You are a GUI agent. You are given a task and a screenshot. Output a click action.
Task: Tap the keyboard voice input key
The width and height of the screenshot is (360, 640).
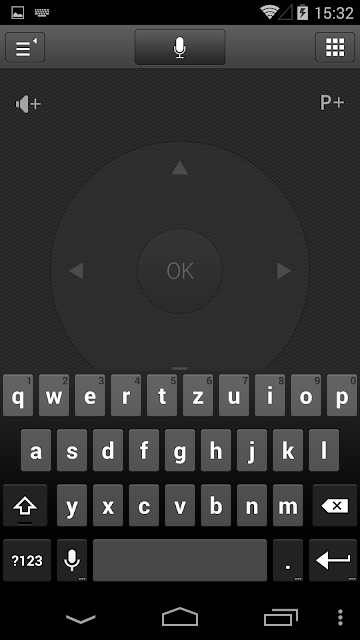[72, 560]
